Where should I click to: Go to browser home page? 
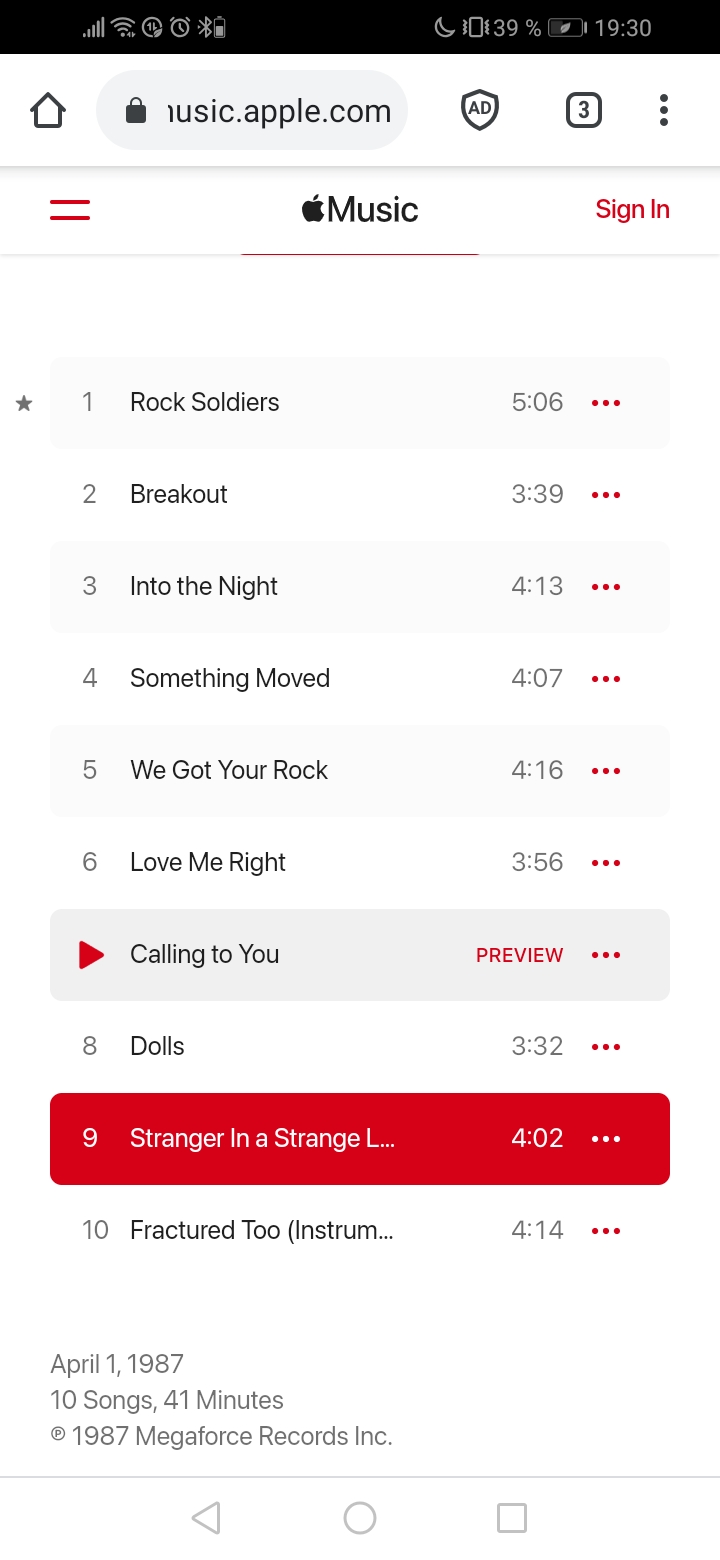pyautogui.click(x=48, y=110)
